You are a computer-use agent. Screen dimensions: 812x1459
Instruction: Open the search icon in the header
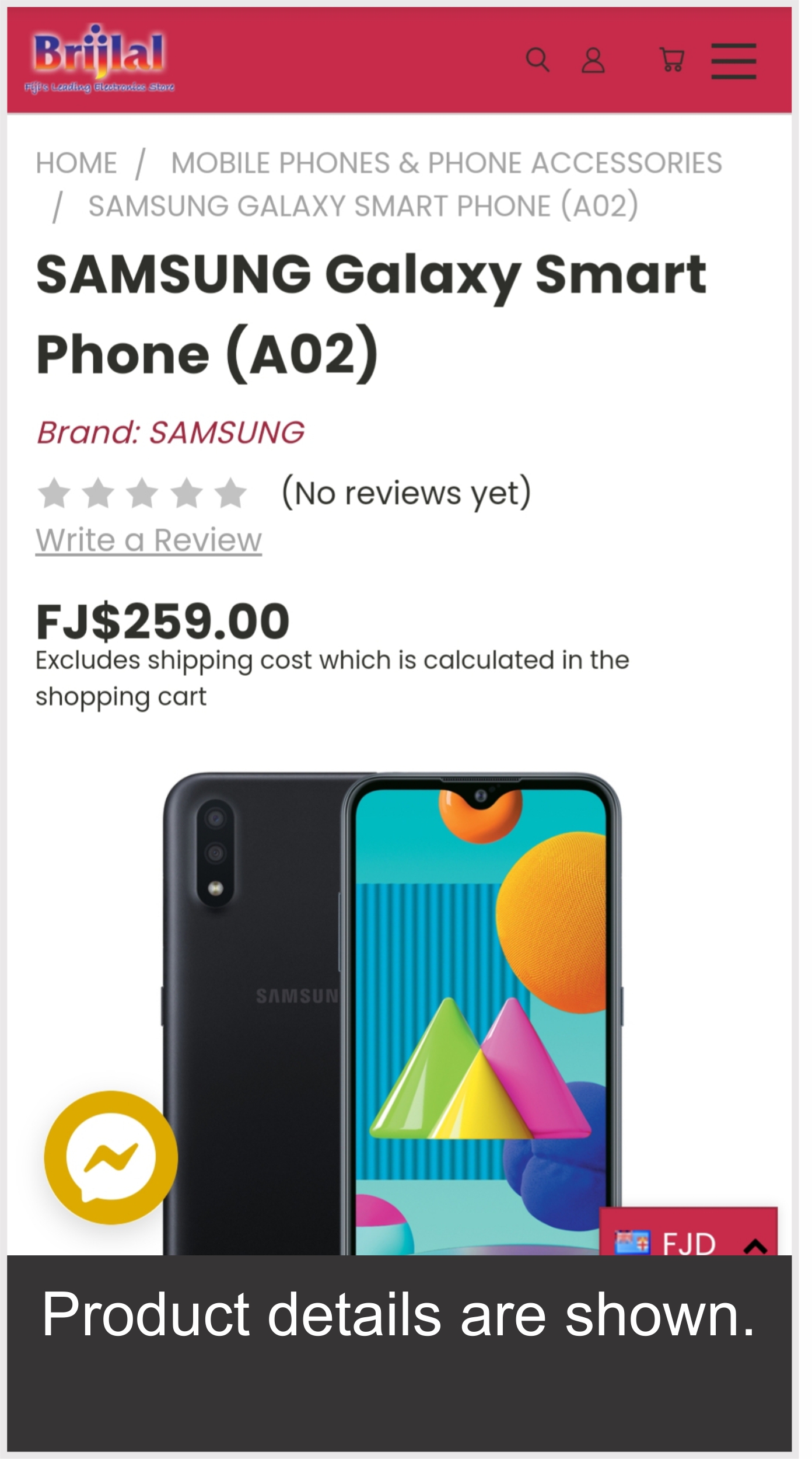[537, 60]
